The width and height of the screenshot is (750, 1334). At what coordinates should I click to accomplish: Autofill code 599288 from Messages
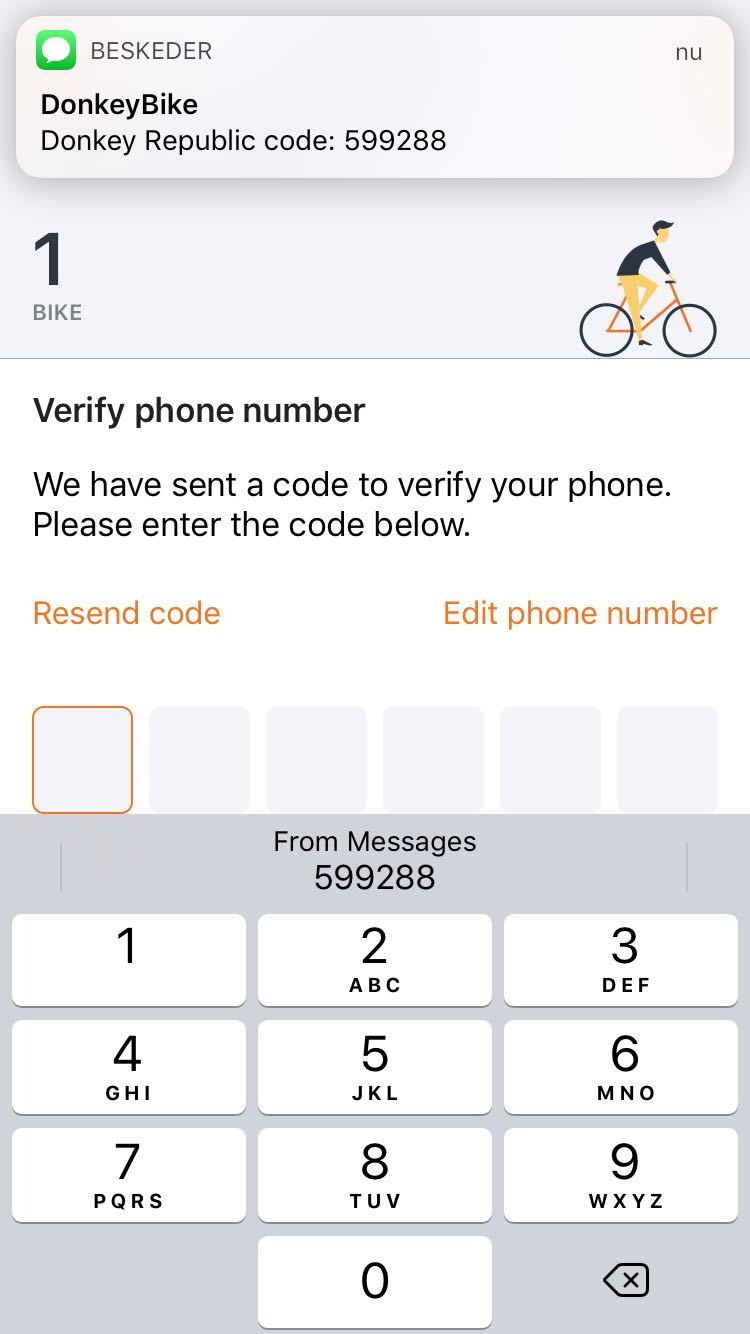click(375, 861)
